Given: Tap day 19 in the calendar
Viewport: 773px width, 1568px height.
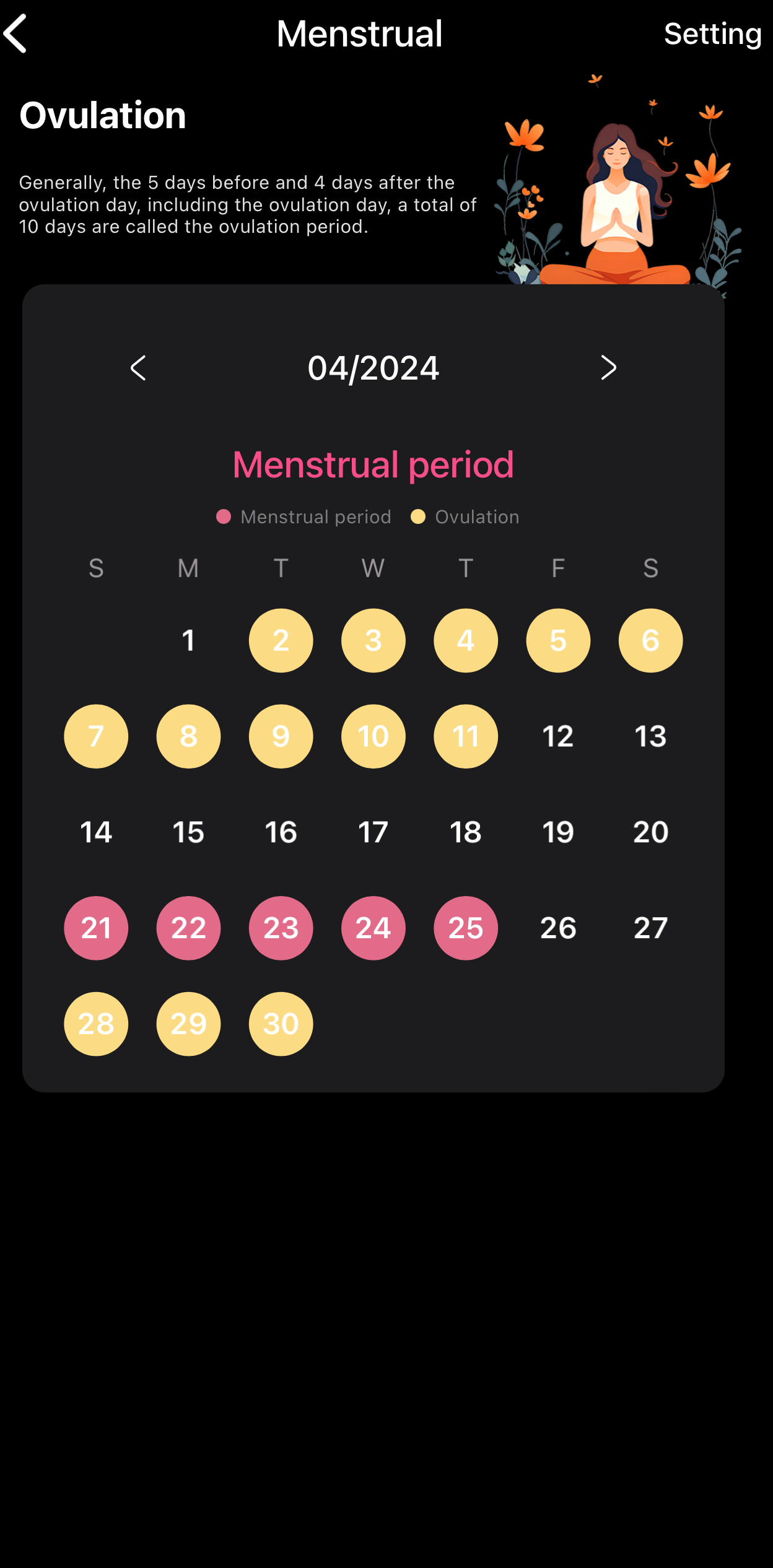Looking at the screenshot, I should (558, 832).
